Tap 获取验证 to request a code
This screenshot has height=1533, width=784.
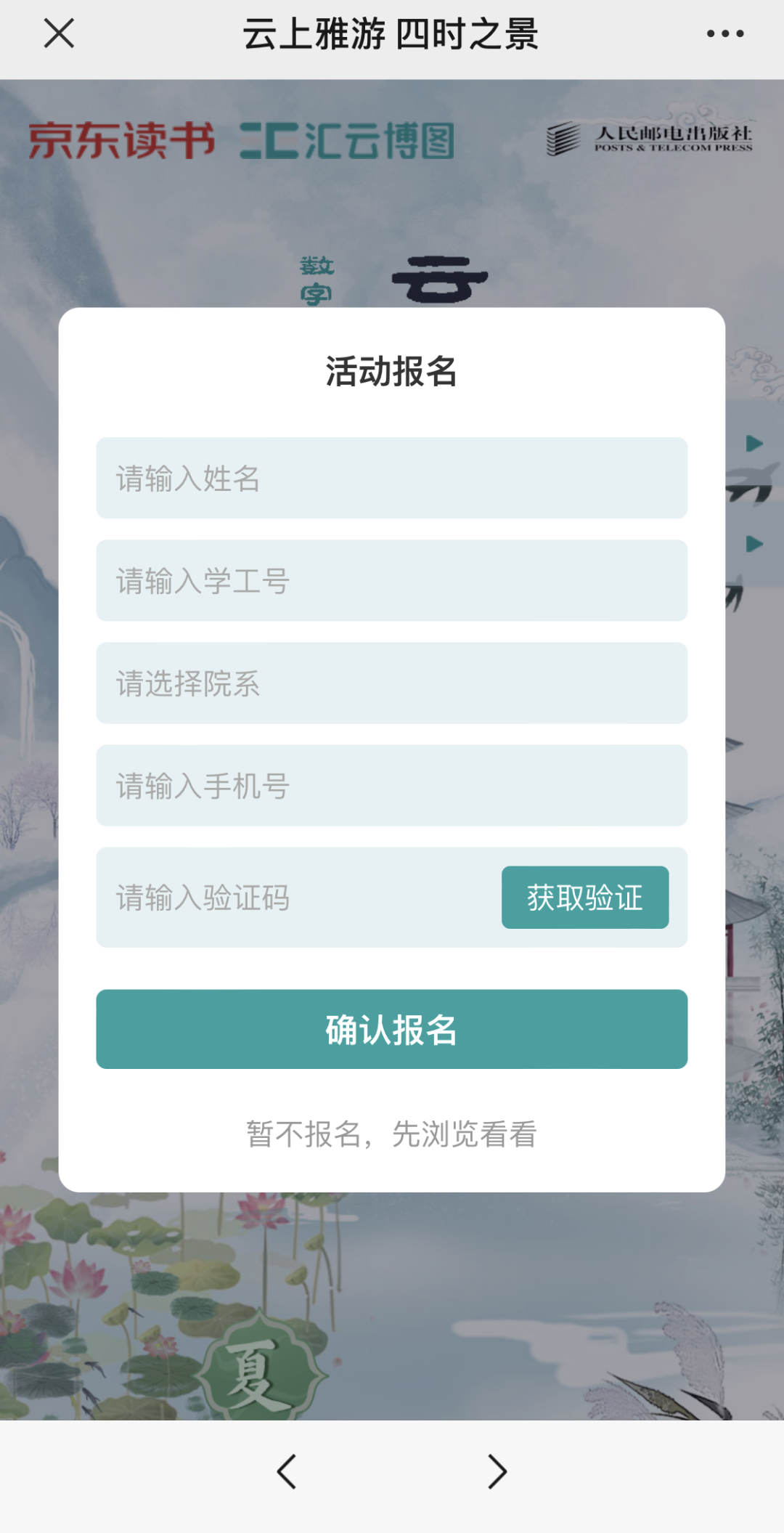pos(585,898)
